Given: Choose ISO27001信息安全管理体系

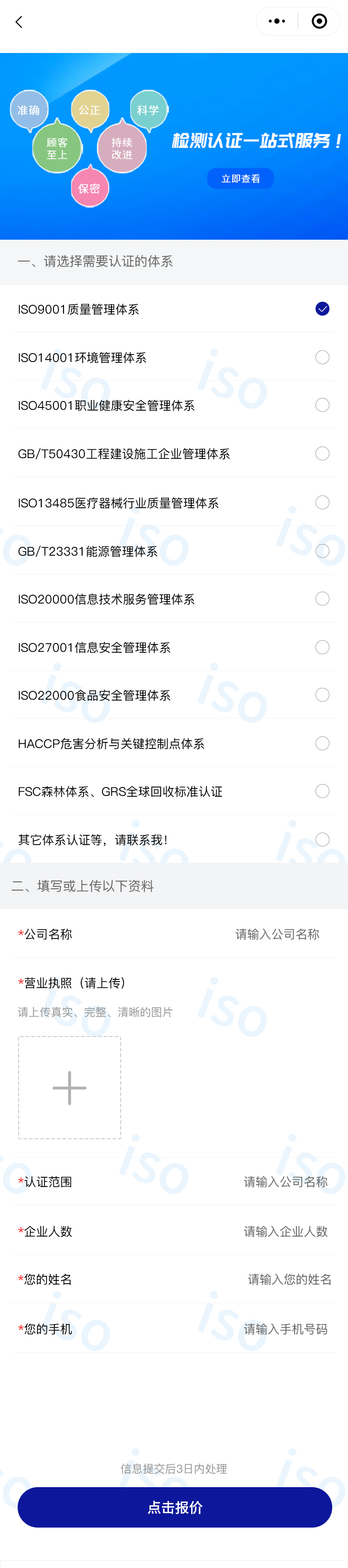Looking at the screenshot, I should 322,647.
